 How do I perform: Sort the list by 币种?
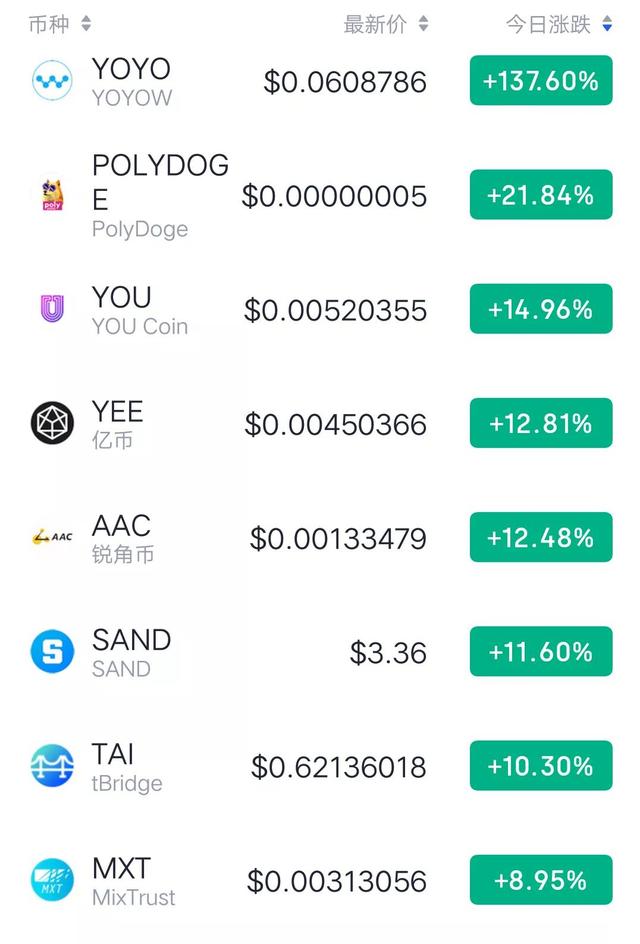tap(60, 24)
